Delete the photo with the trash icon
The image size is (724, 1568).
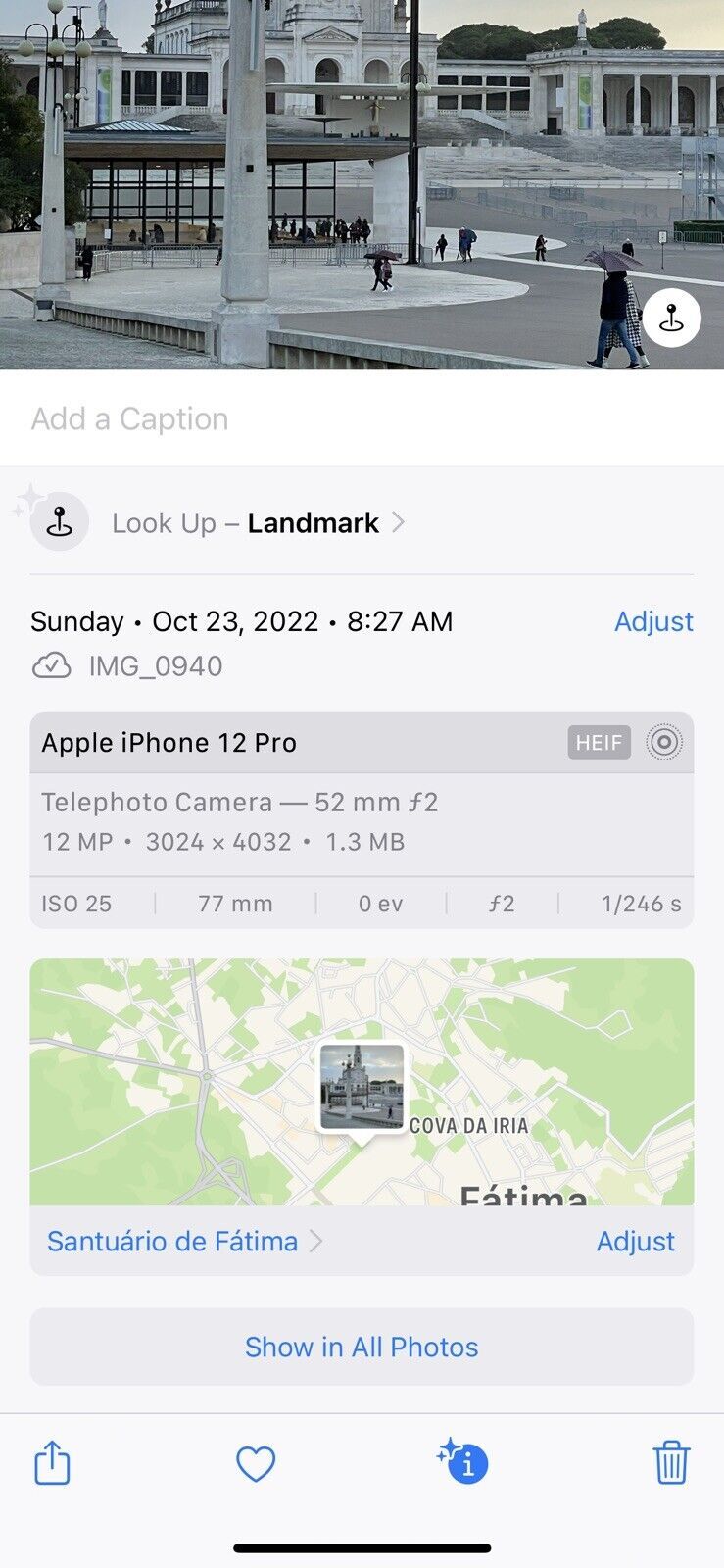click(x=671, y=1462)
